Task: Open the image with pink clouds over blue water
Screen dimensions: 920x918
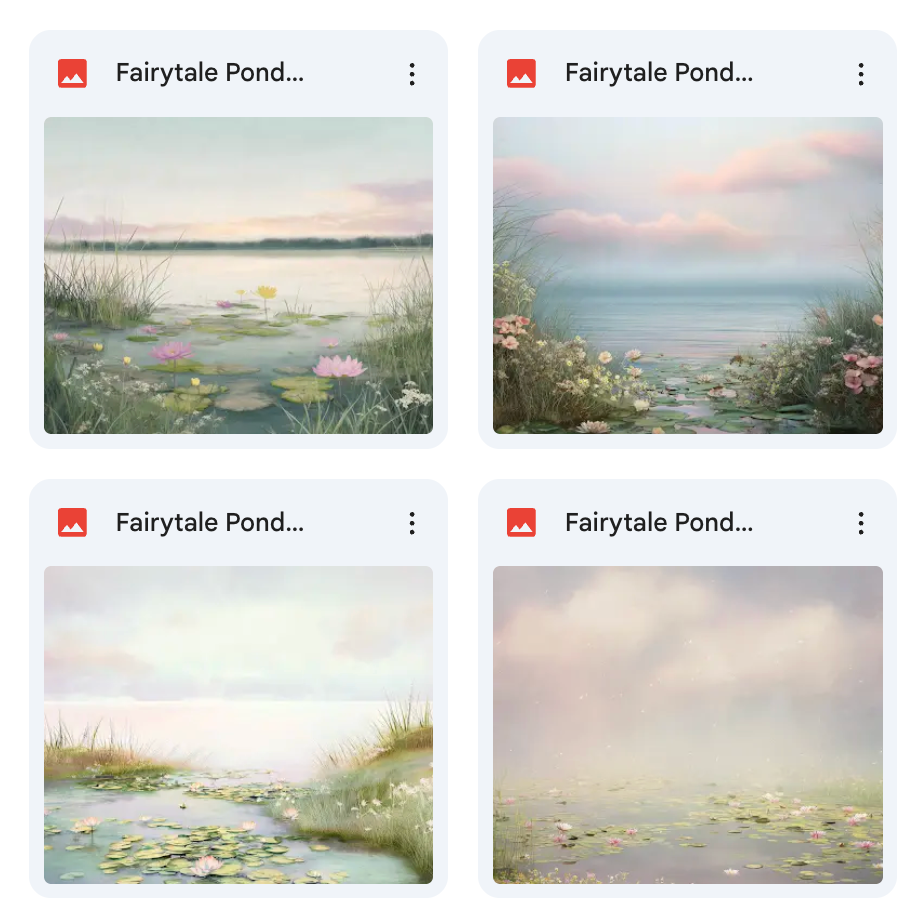Action: point(687,275)
